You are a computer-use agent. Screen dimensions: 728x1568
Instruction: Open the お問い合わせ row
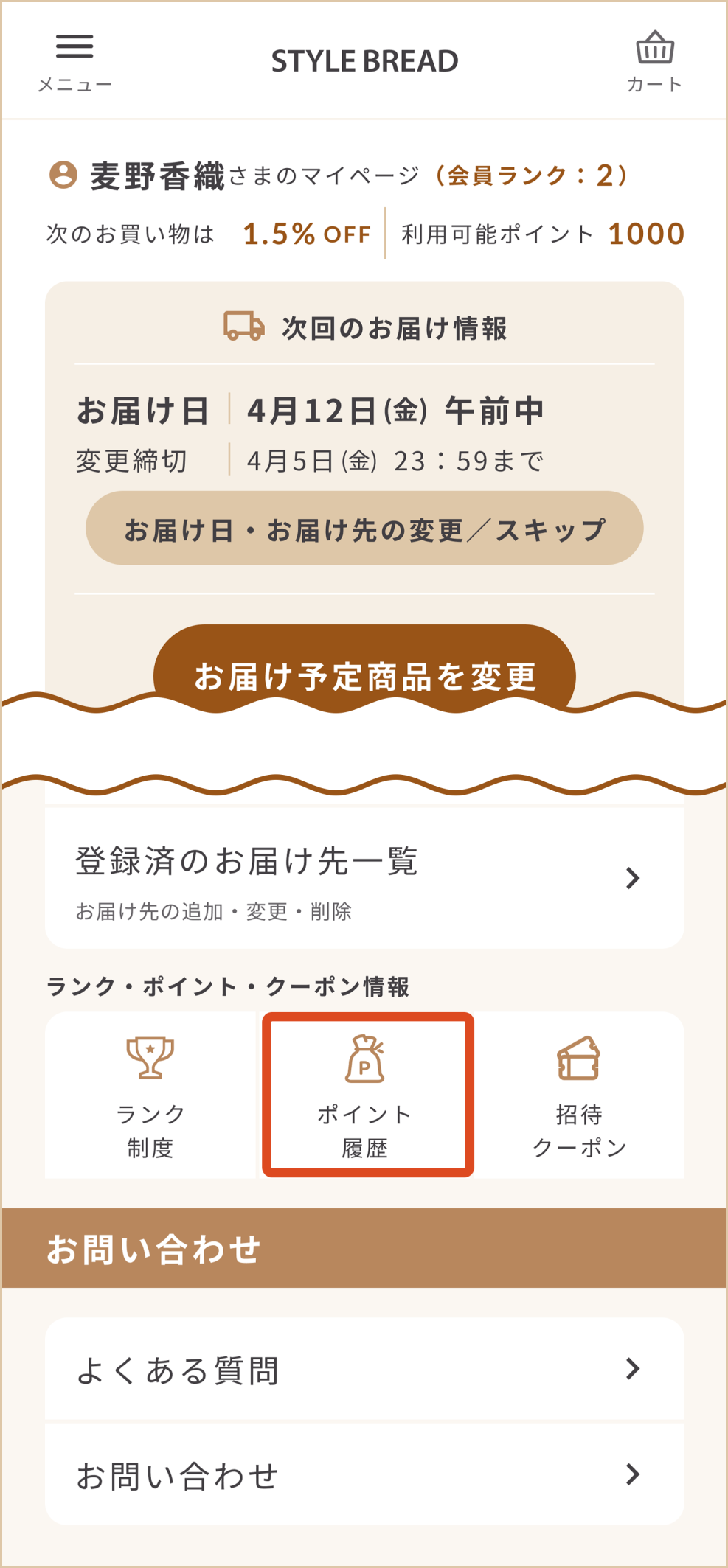(x=364, y=1475)
